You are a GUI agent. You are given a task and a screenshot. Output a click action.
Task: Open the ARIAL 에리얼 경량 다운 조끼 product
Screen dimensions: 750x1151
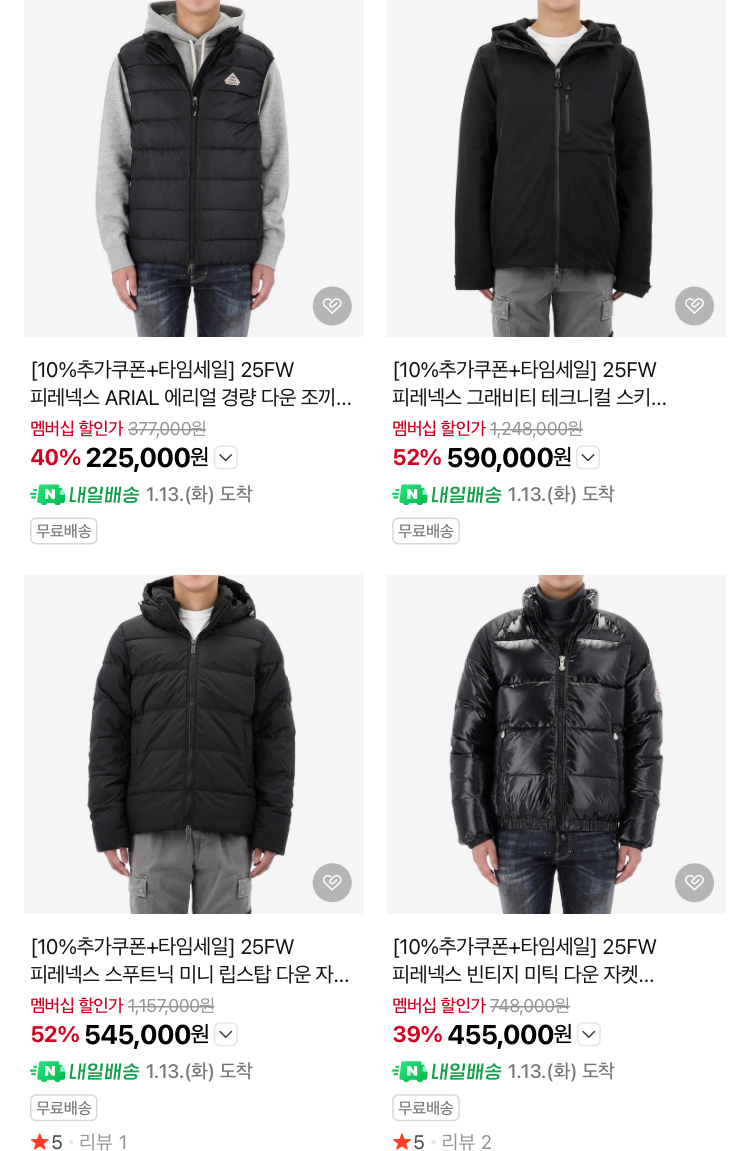pos(192,384)
